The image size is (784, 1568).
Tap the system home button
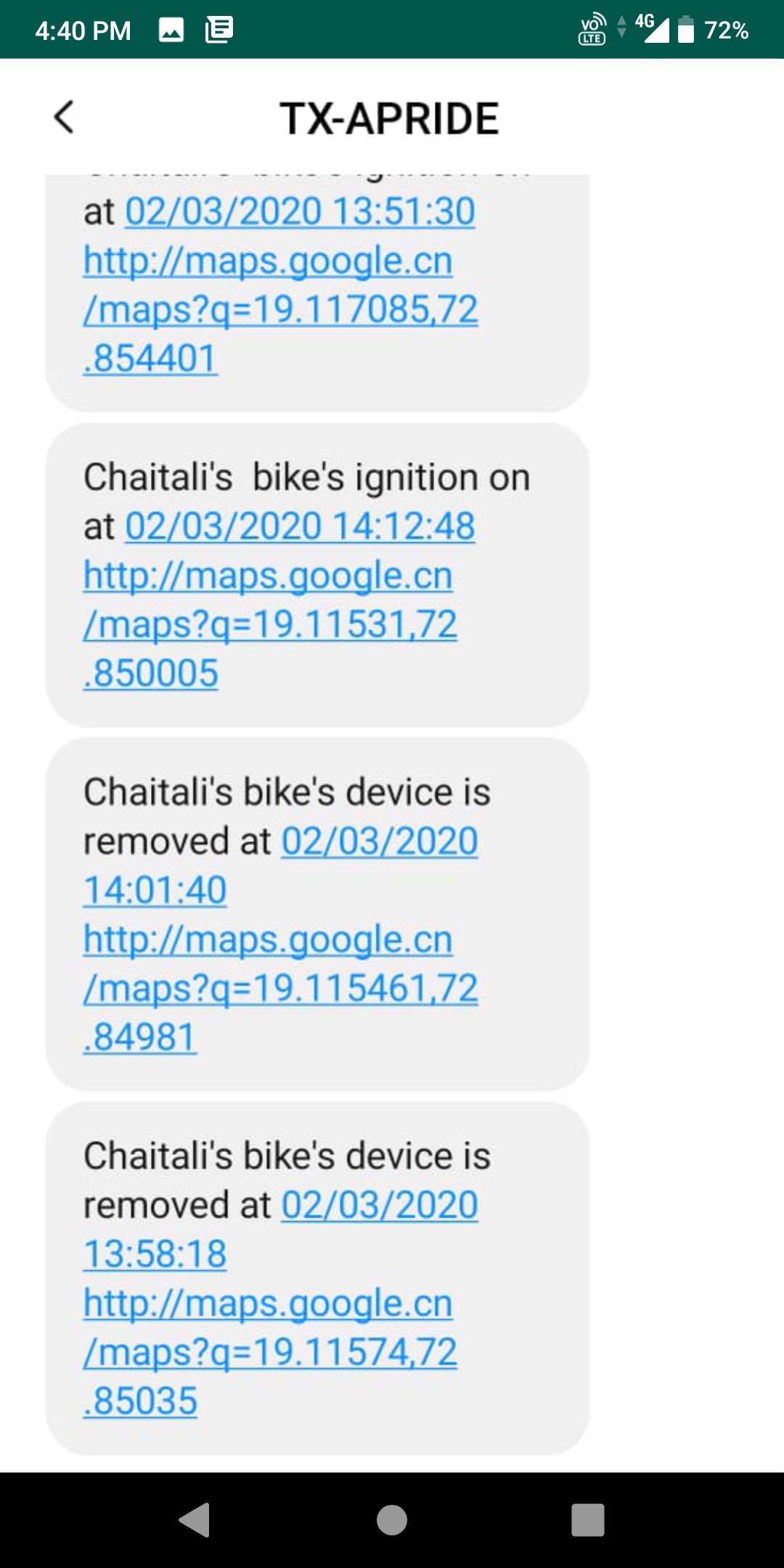click(392, 1520)
